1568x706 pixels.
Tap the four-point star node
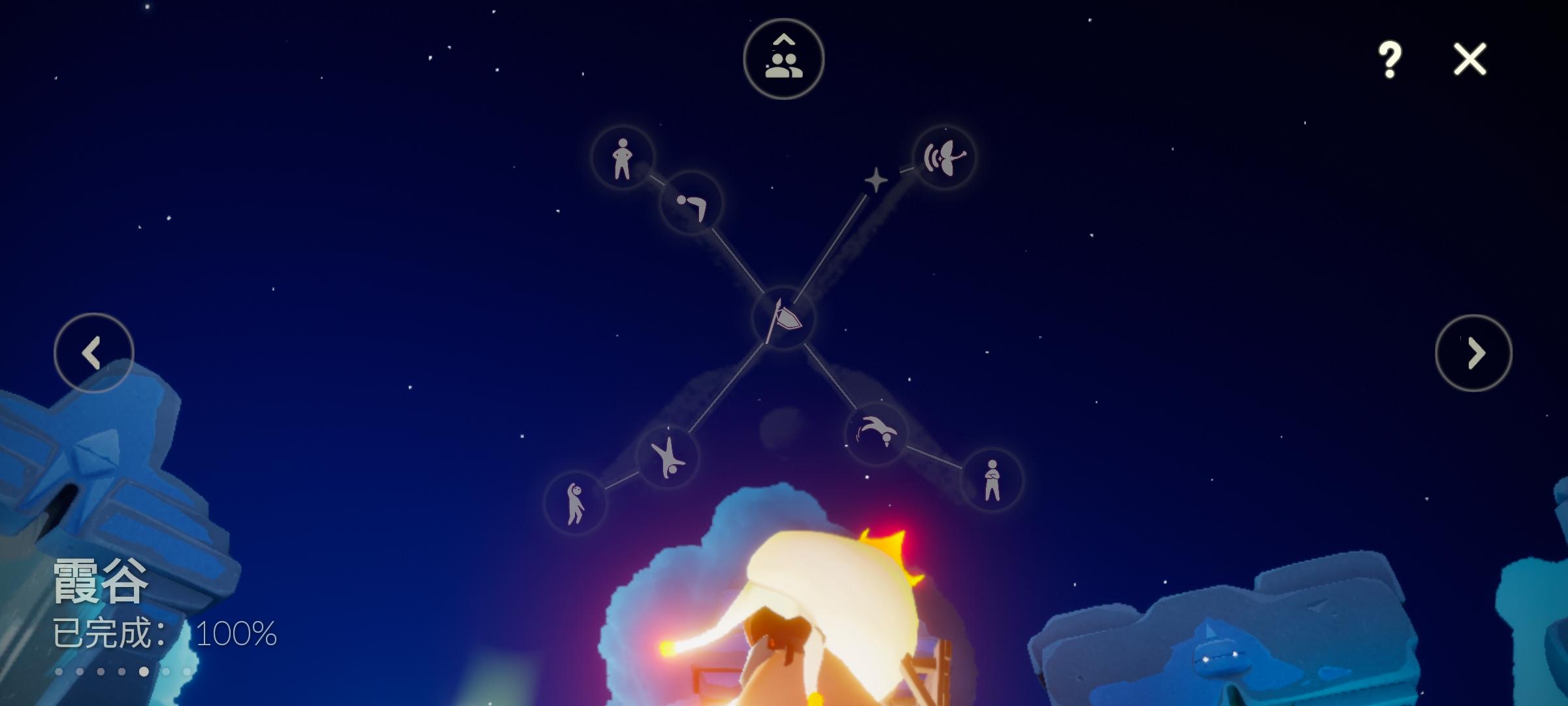coord(875,180)
